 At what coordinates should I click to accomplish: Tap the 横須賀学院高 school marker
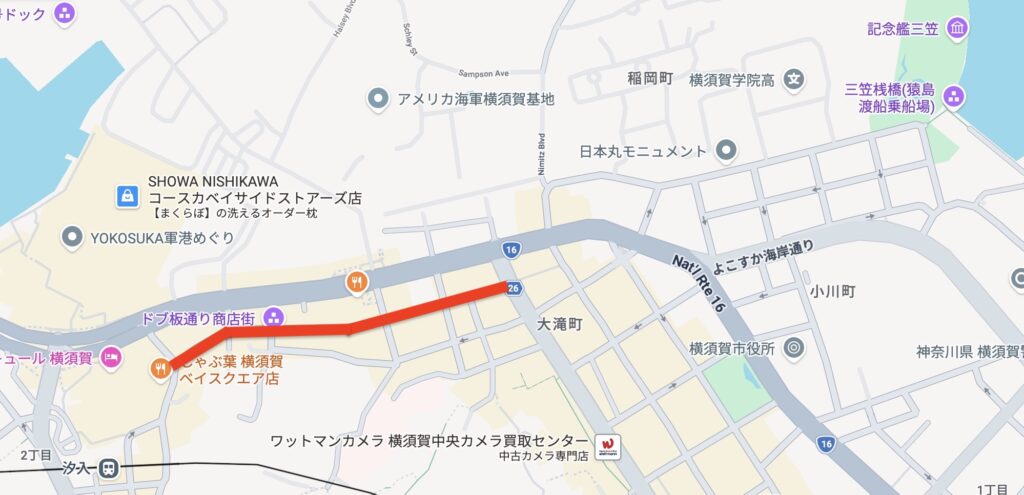click(794, 79)
